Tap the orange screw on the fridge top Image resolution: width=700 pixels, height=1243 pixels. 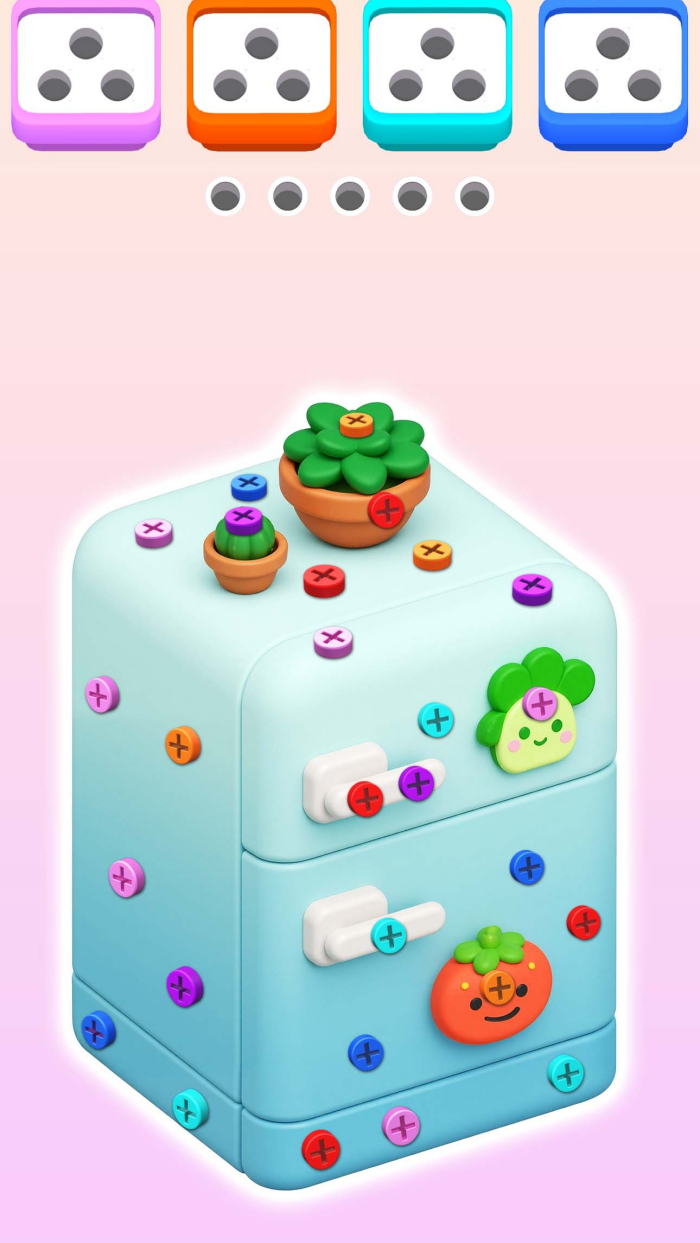coord(432,553)
